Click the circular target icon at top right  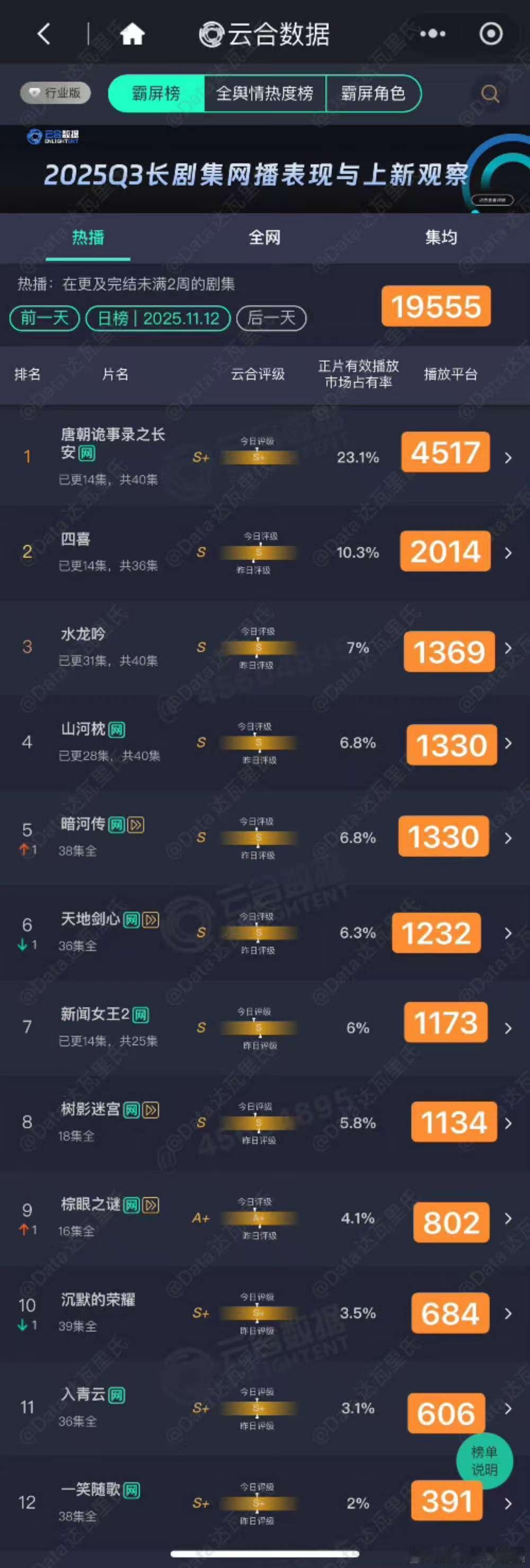coord(490,33)
